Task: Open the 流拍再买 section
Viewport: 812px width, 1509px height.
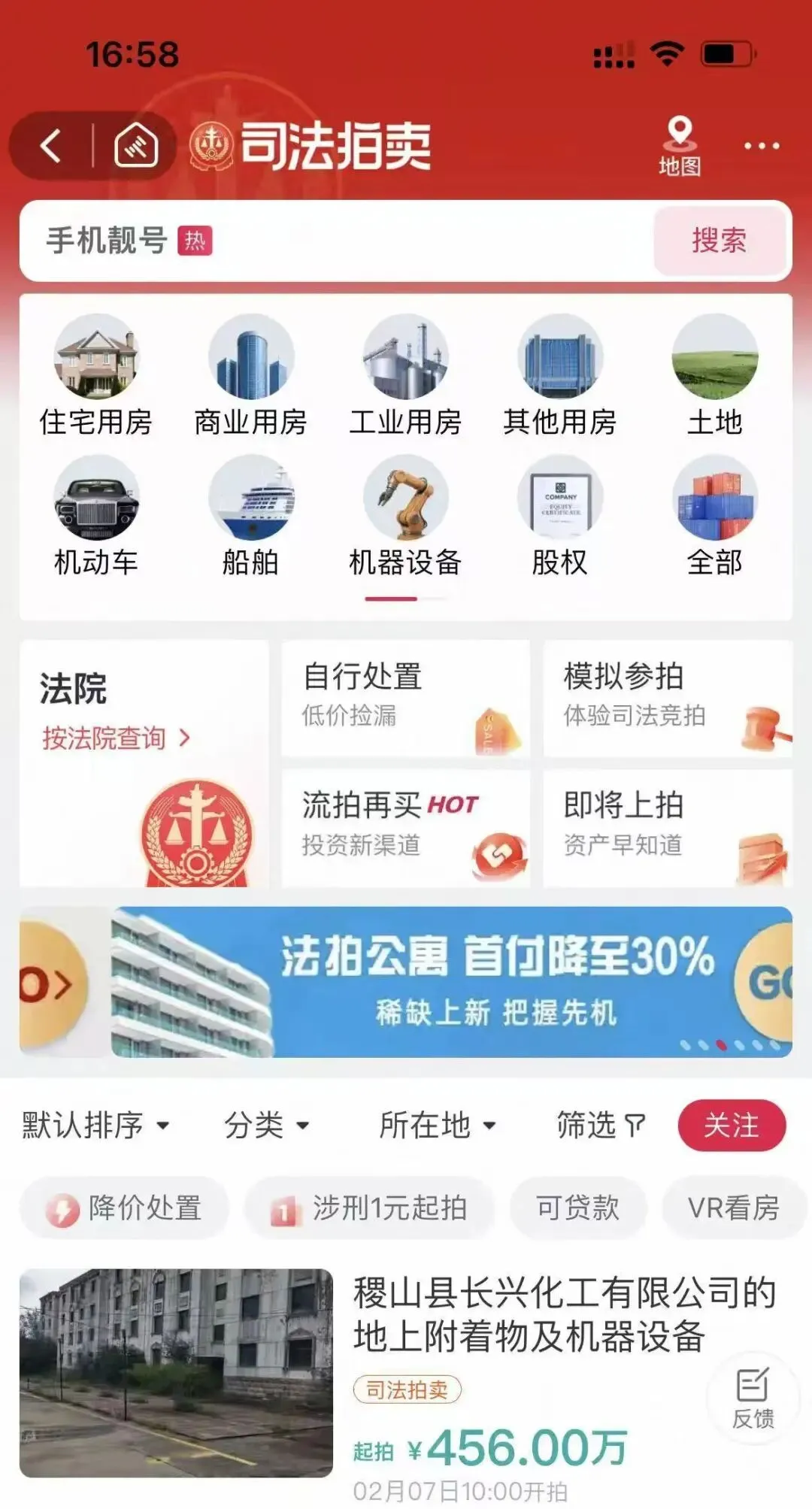Action: click(405, 826)
